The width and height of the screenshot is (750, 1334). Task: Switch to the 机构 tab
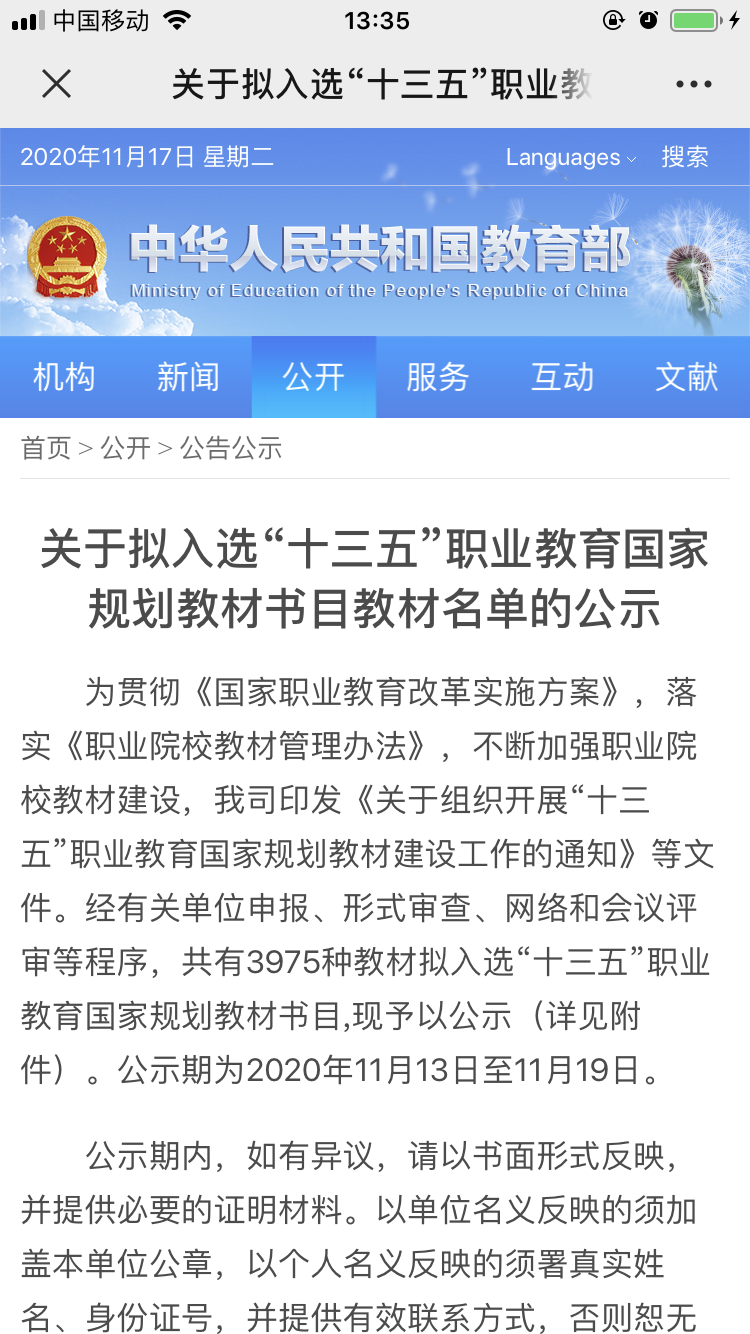coord(63,377)
